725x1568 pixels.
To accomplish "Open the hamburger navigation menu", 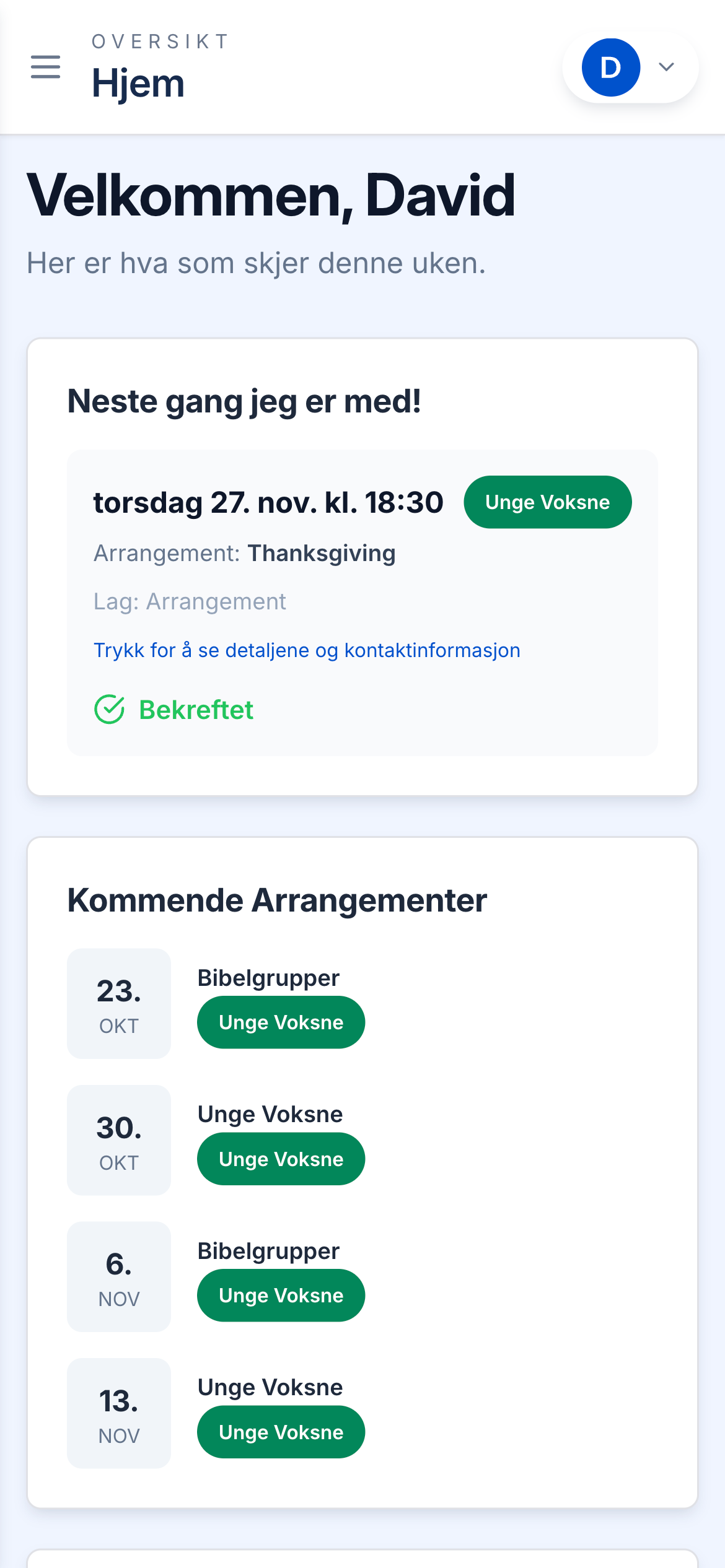I will [x=45, y=67].
